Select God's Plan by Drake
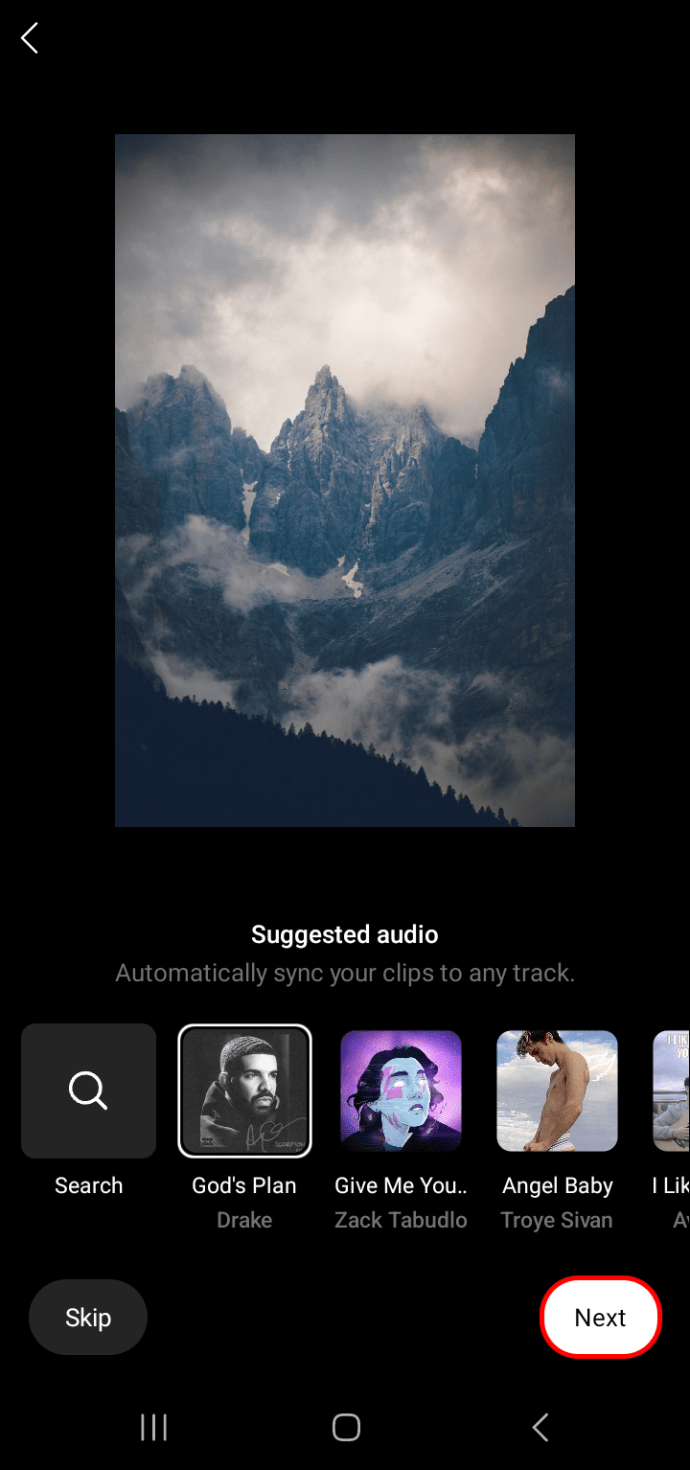The height and width of the screenshot is (1470, 690). click(x=245, y=1091)
